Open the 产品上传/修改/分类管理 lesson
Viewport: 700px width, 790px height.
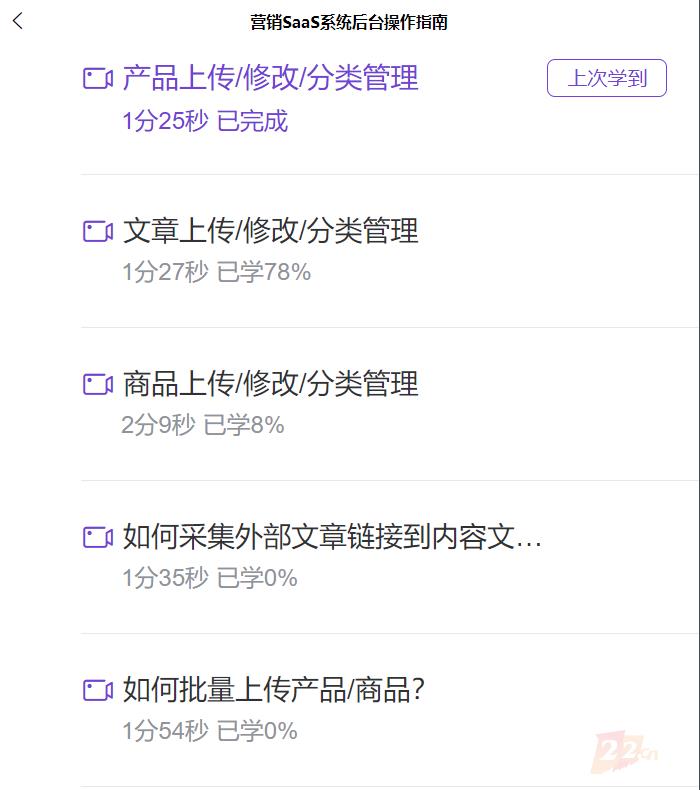coord(270,79)
